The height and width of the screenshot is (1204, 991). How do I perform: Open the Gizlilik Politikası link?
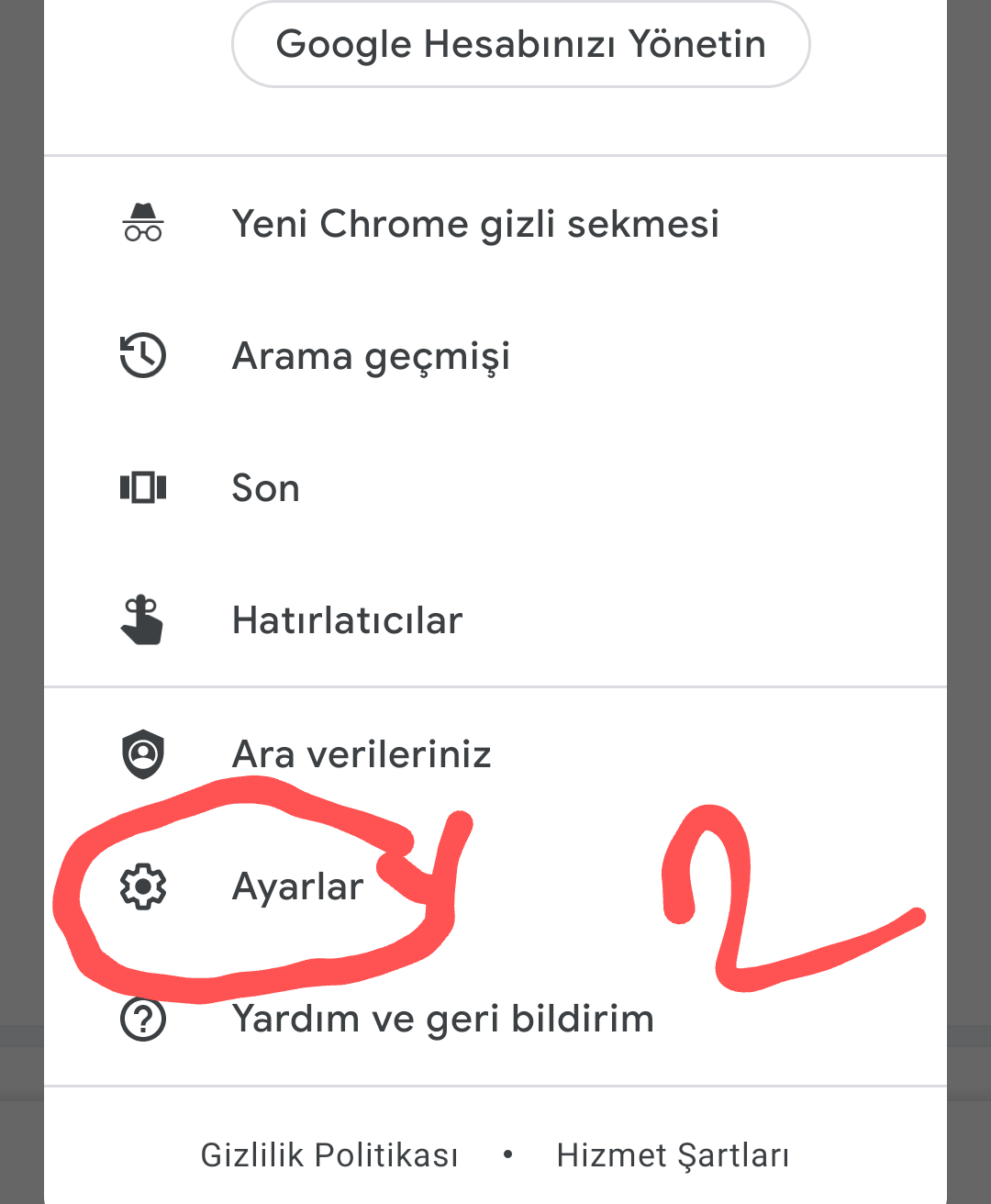pyautogui.click(x=329, y=1154)
